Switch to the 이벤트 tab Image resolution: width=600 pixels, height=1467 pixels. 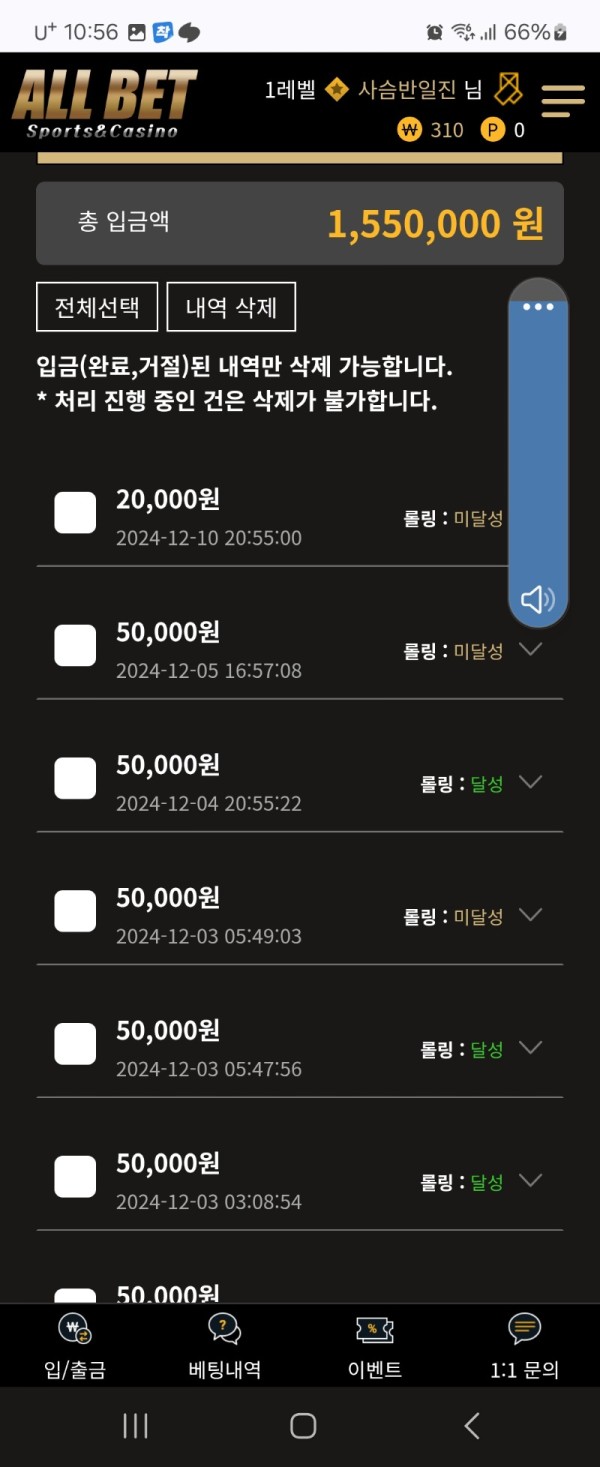click(375, 1346)
